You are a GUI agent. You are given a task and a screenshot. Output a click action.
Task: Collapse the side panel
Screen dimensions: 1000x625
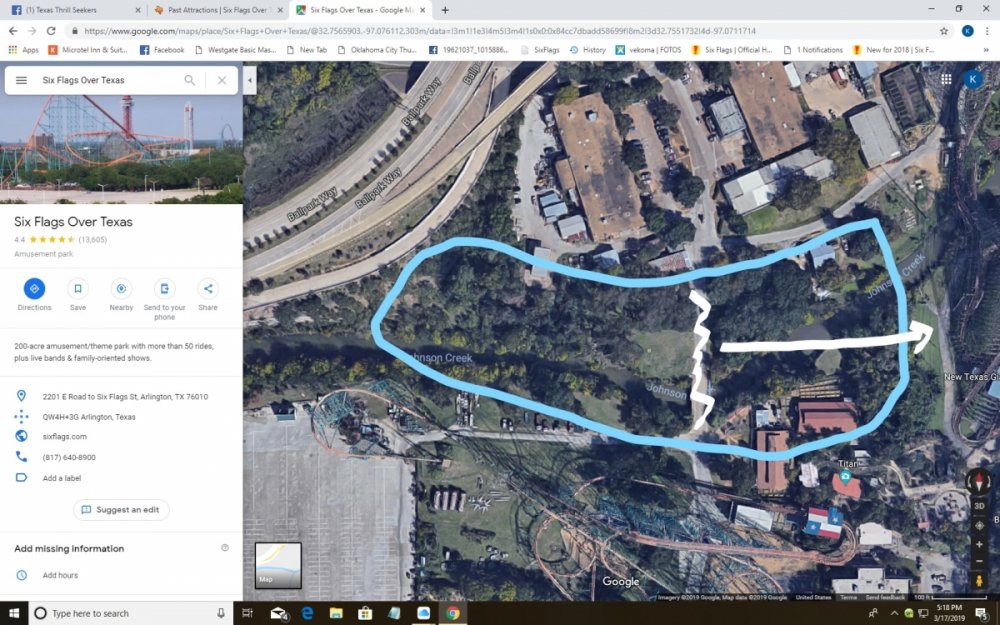(x=249, y=80)
